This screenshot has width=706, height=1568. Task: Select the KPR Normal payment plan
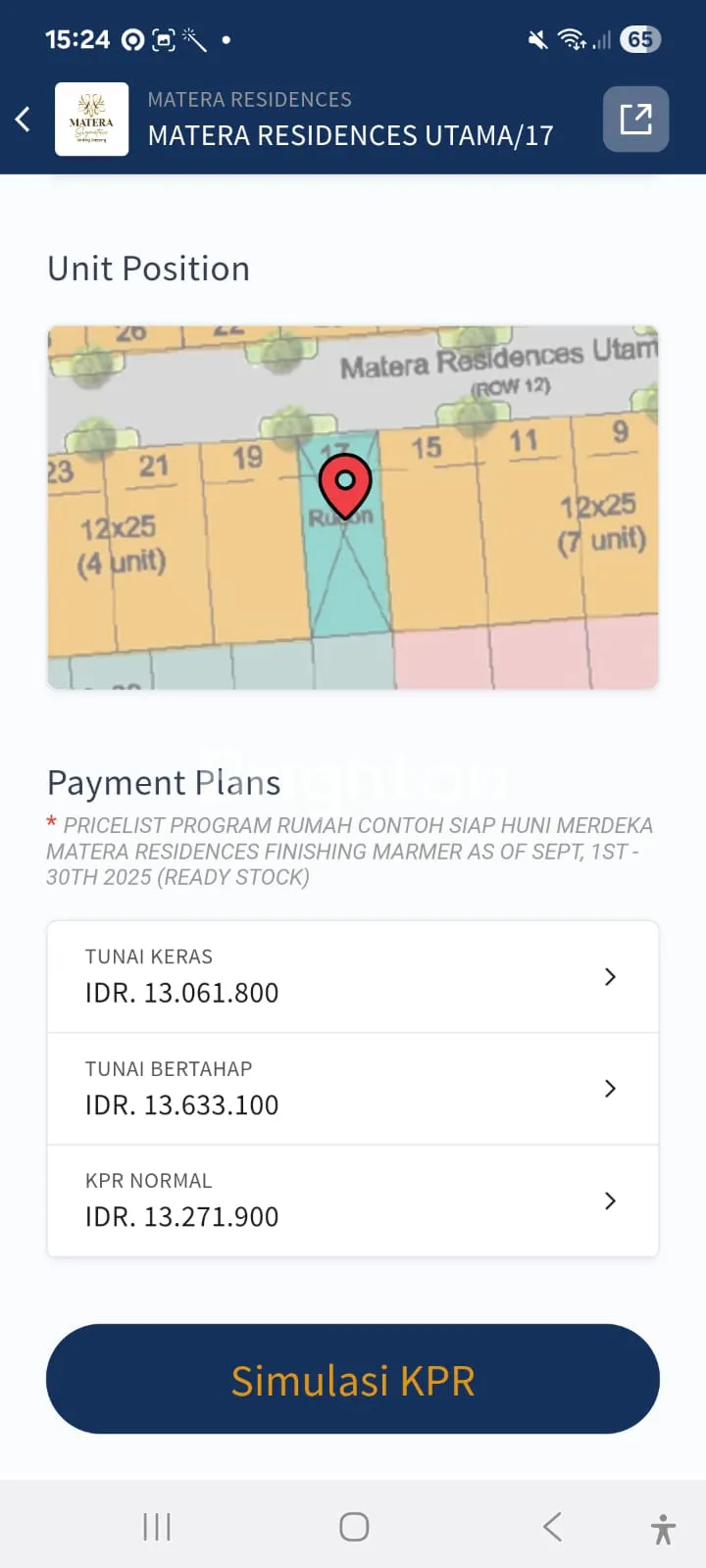(x=352, y=1200)
